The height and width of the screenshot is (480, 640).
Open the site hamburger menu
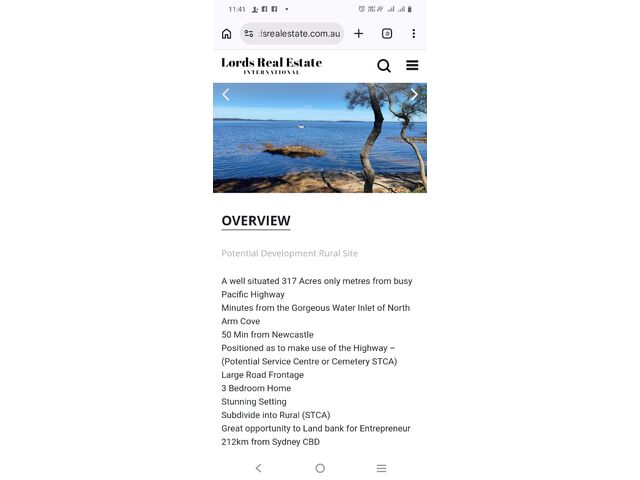point(412,66)
